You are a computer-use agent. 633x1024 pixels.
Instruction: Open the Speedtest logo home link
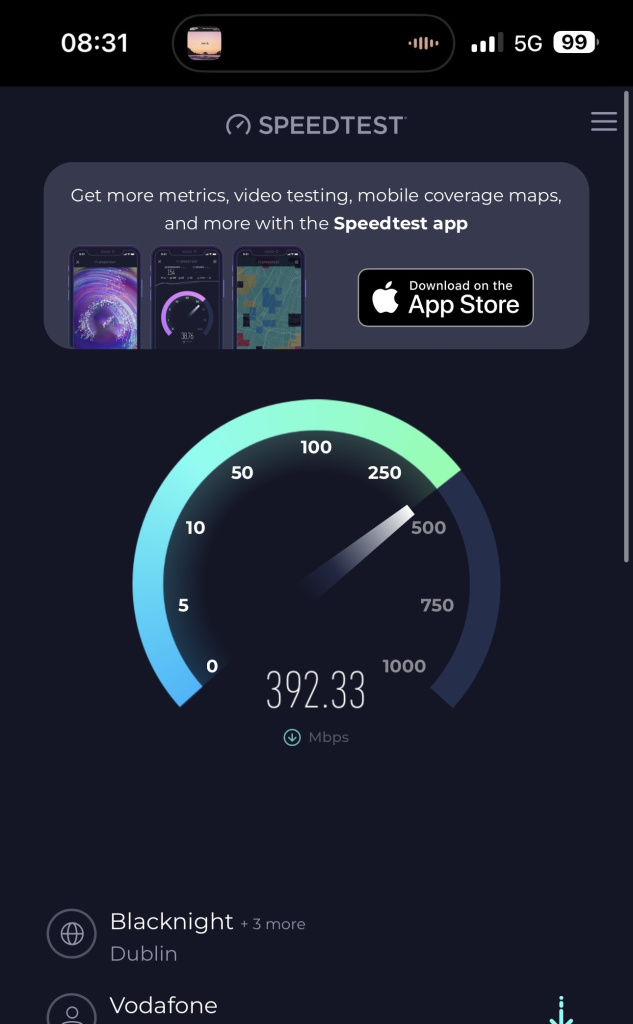[316, 125]
